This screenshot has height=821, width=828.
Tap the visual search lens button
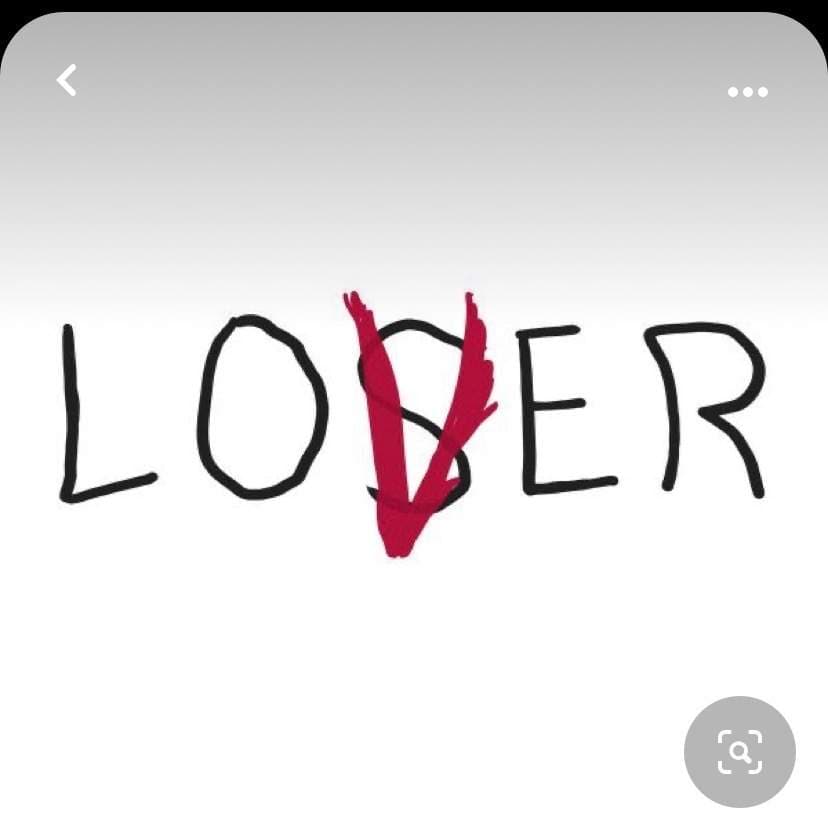point(739,751)
